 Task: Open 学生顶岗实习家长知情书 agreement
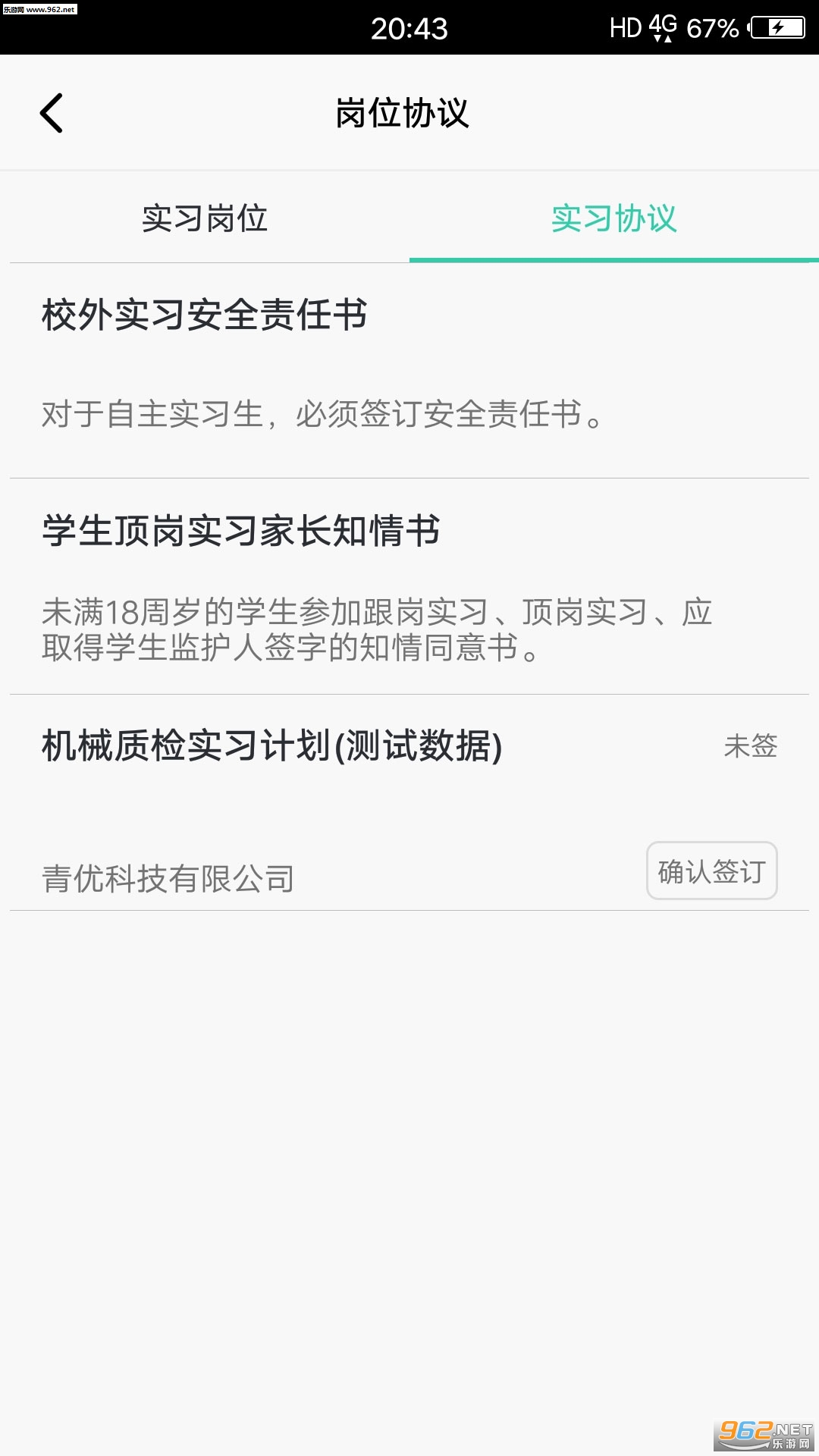[x=409, y=586]
